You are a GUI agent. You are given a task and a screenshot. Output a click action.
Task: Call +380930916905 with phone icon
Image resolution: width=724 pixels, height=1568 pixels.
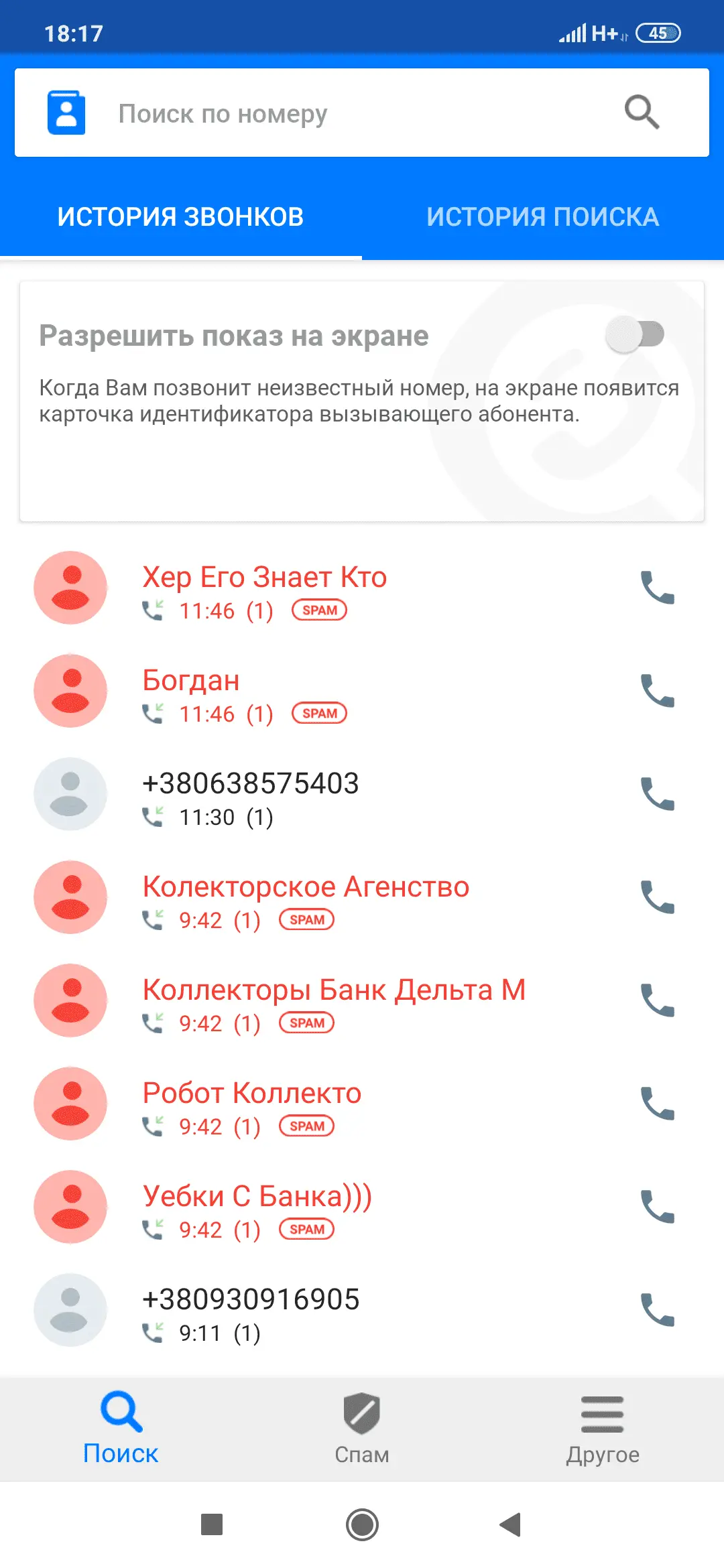[x=657, y=1310]
